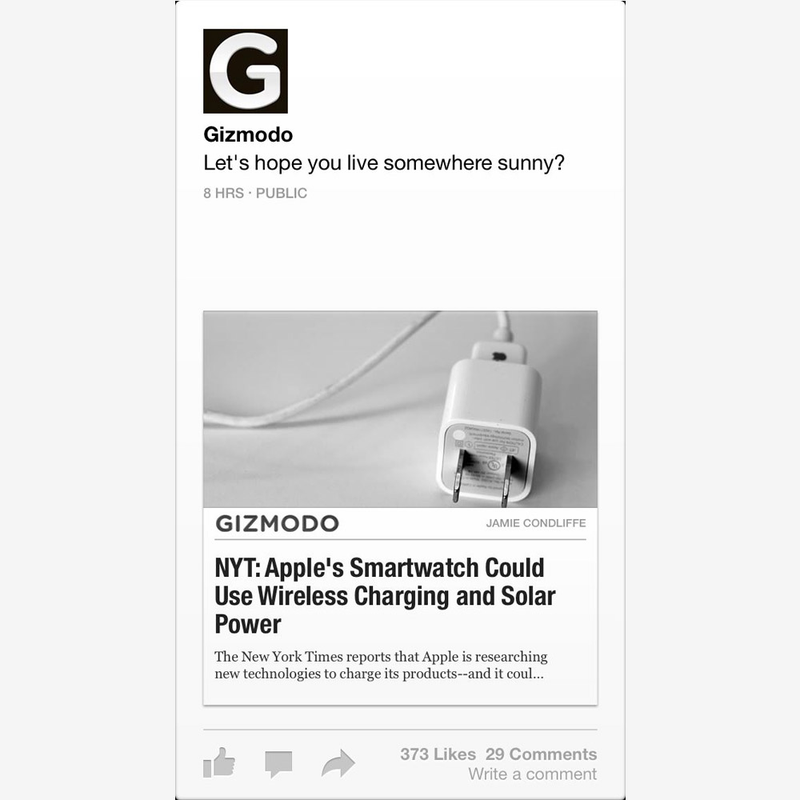This screenshot has width=800, height=800.
Task: Share this Gizmodo post
Action: (x=338, y=765)
